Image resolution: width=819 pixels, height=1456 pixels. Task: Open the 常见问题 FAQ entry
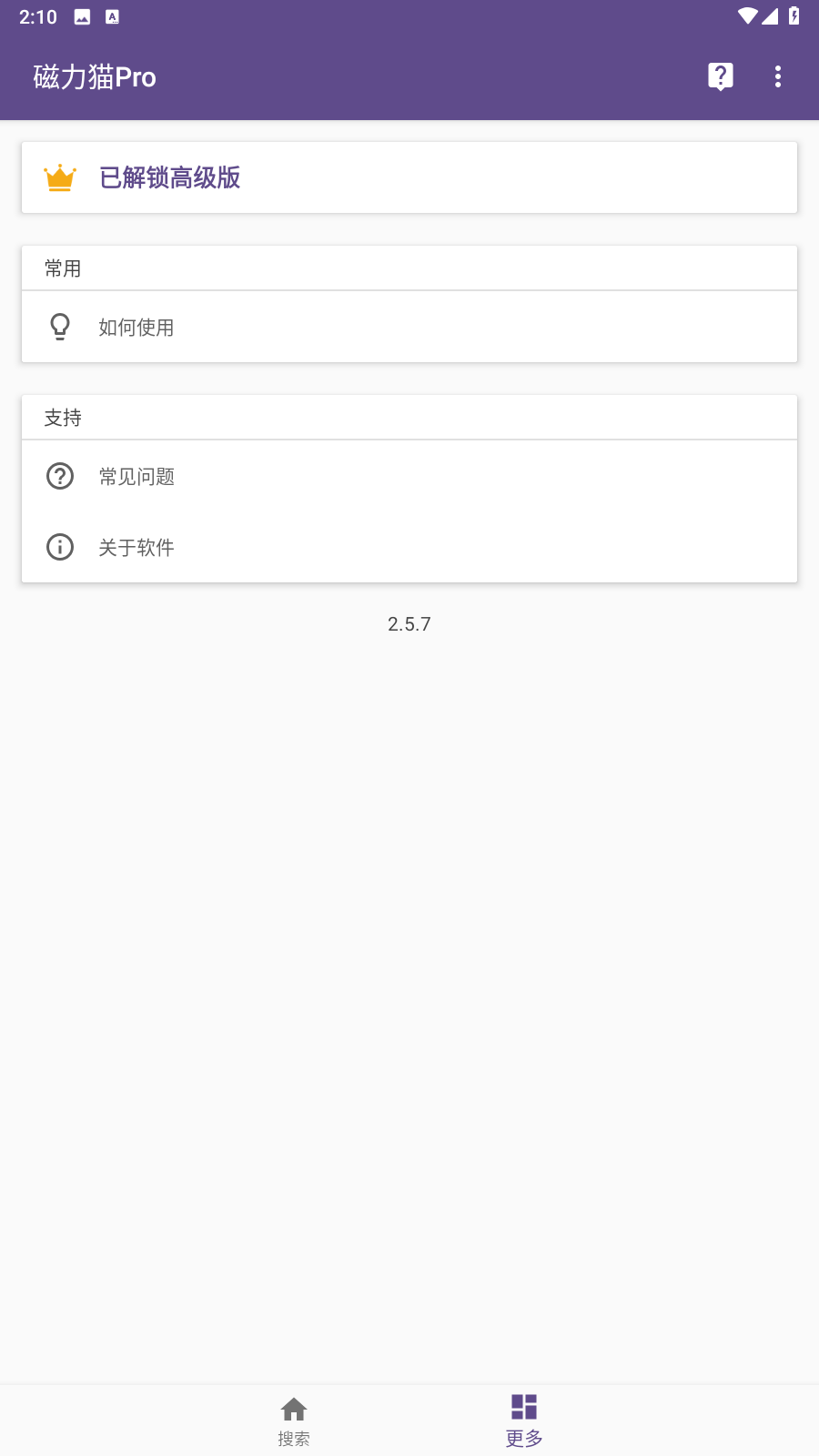pos(137,476)
